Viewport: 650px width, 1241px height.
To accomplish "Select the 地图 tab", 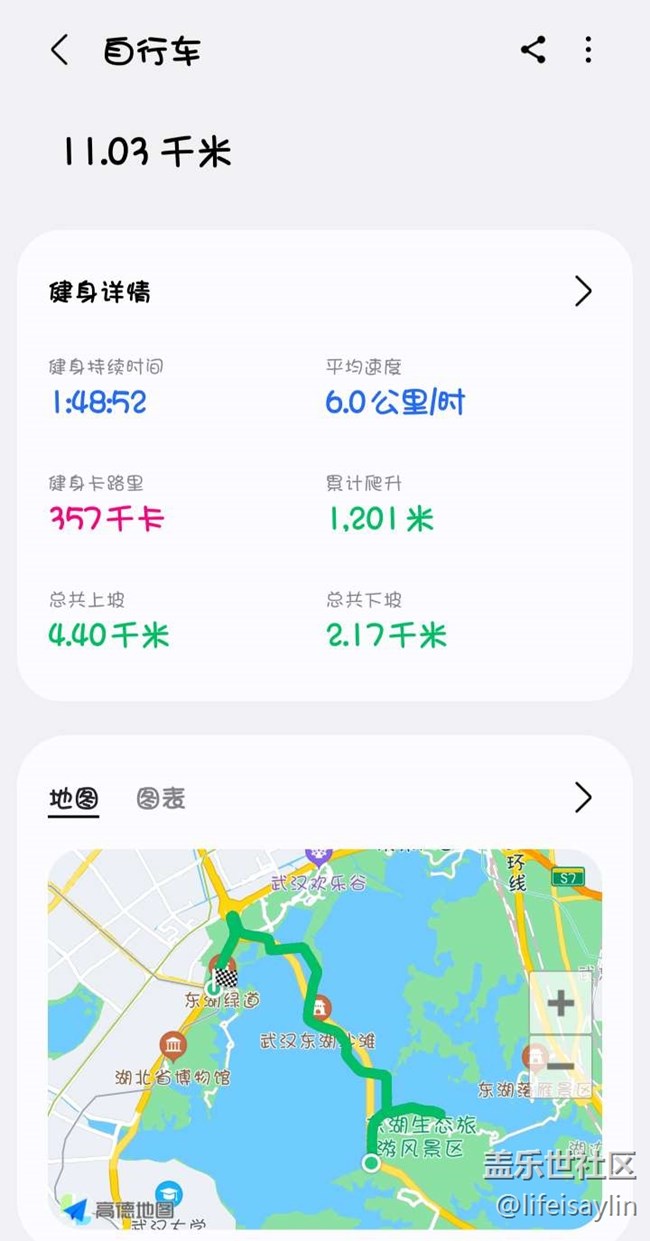I will coord(74,799).
